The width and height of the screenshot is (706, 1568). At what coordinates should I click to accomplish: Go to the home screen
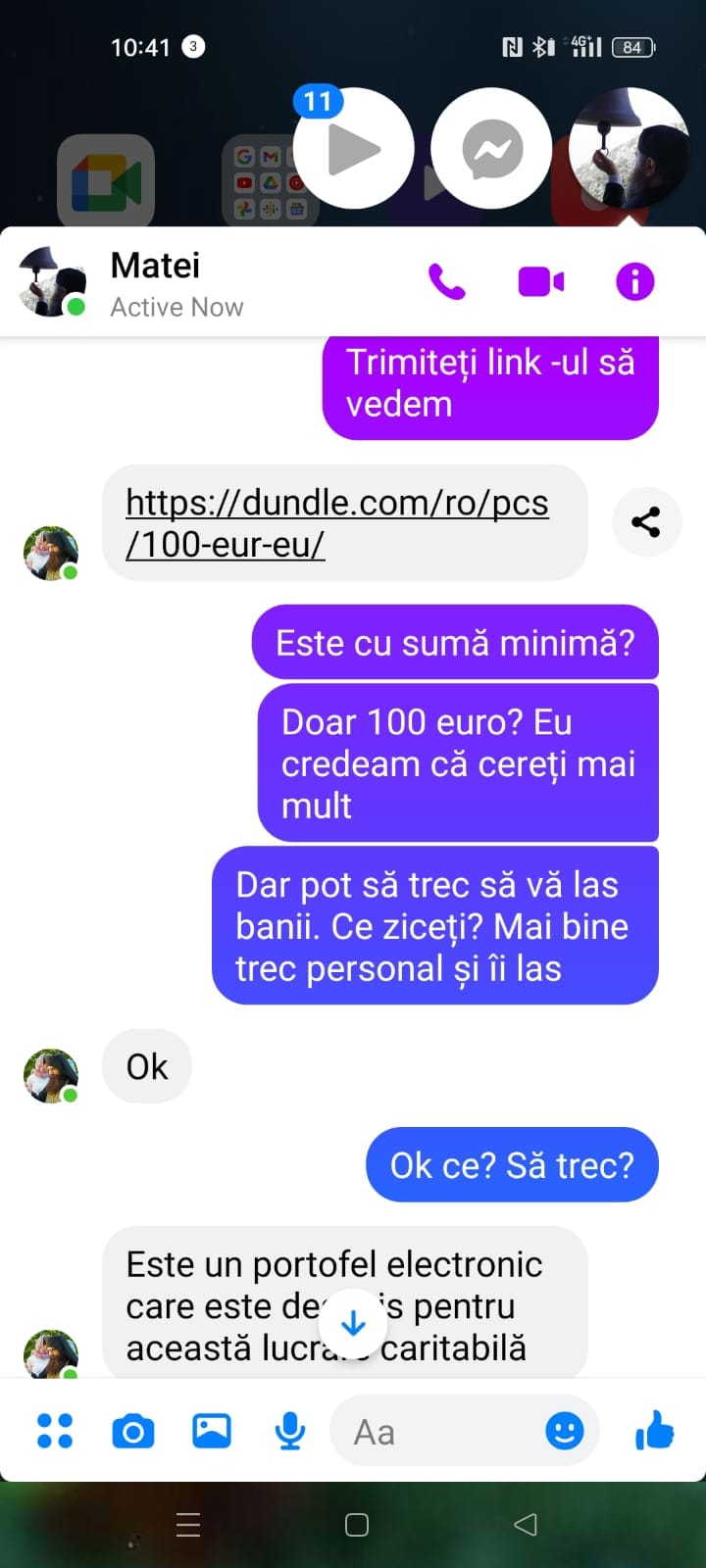[x=357, y=1524]
